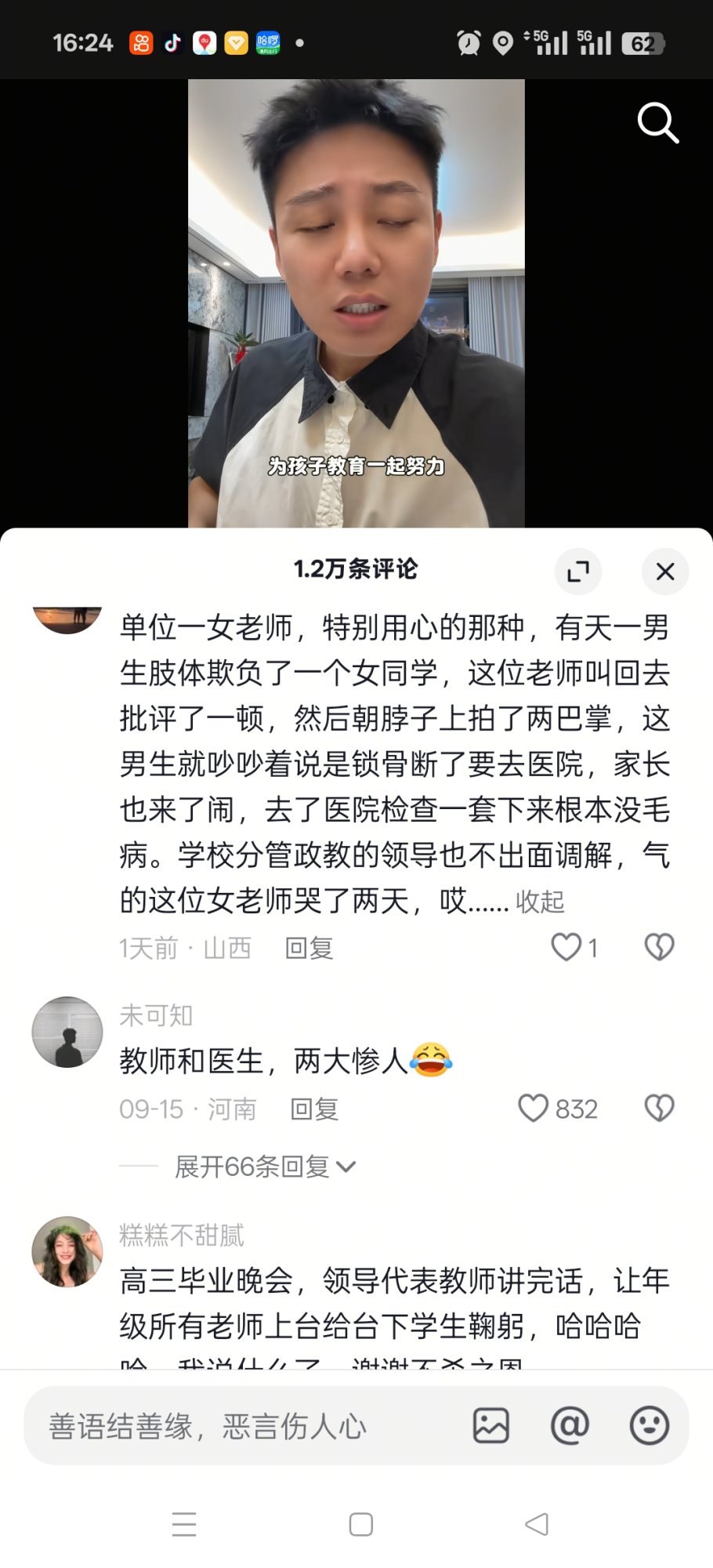Open 未可知's profile avatar
713x1568 pixels.
pyautogui.click(x=67, y=1032)
